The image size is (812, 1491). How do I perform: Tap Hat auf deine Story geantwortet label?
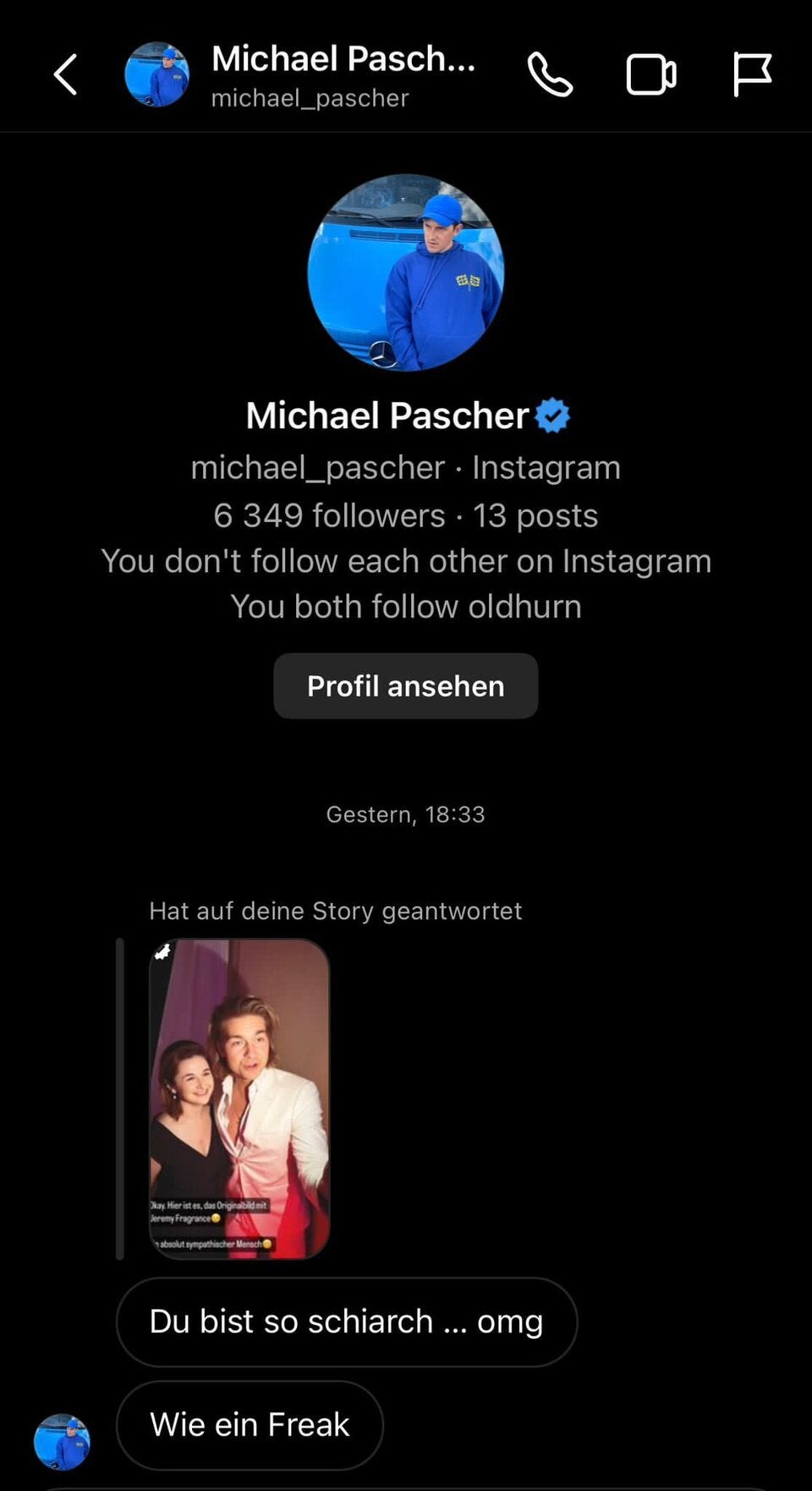pos(335,911)
